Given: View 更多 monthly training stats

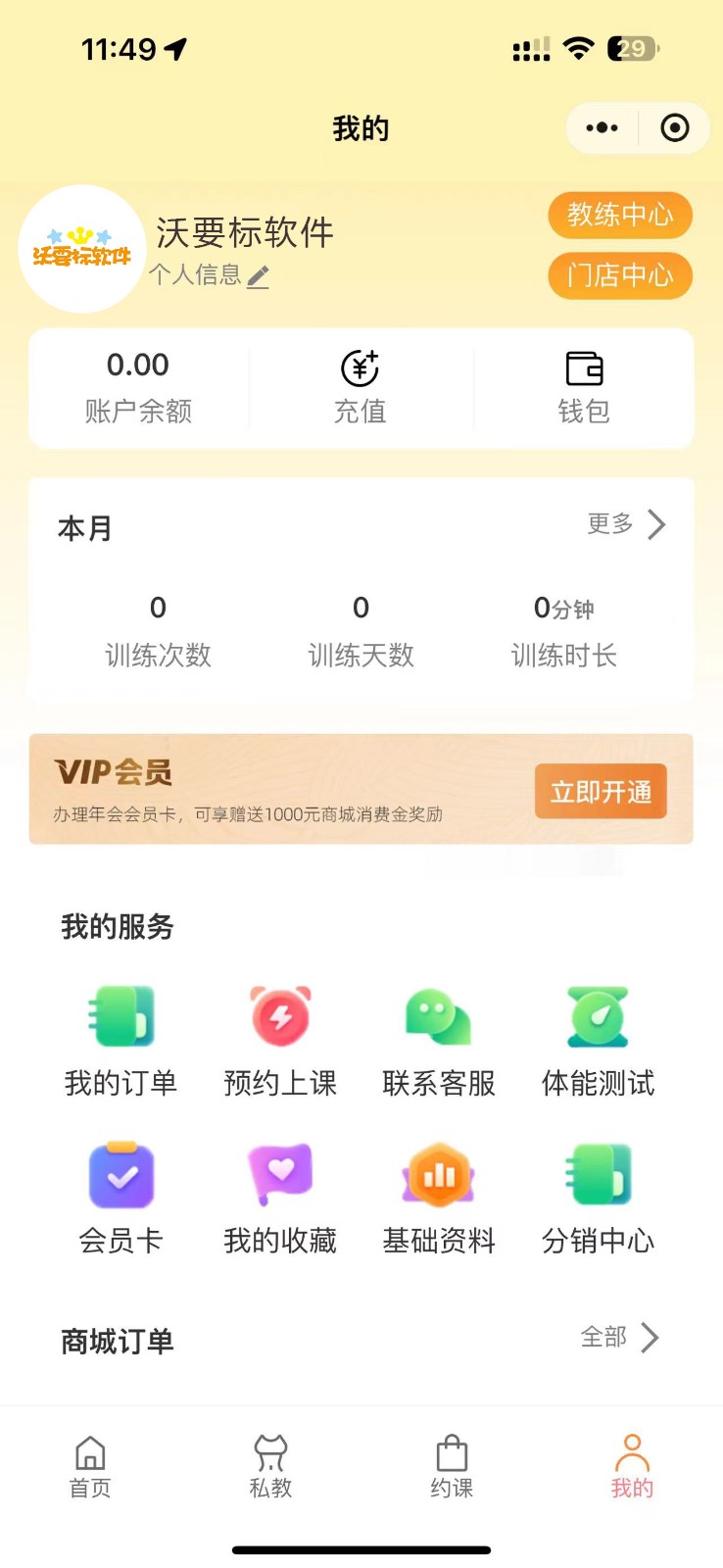Looking at the screenshot, I should (x=626, y=524).
